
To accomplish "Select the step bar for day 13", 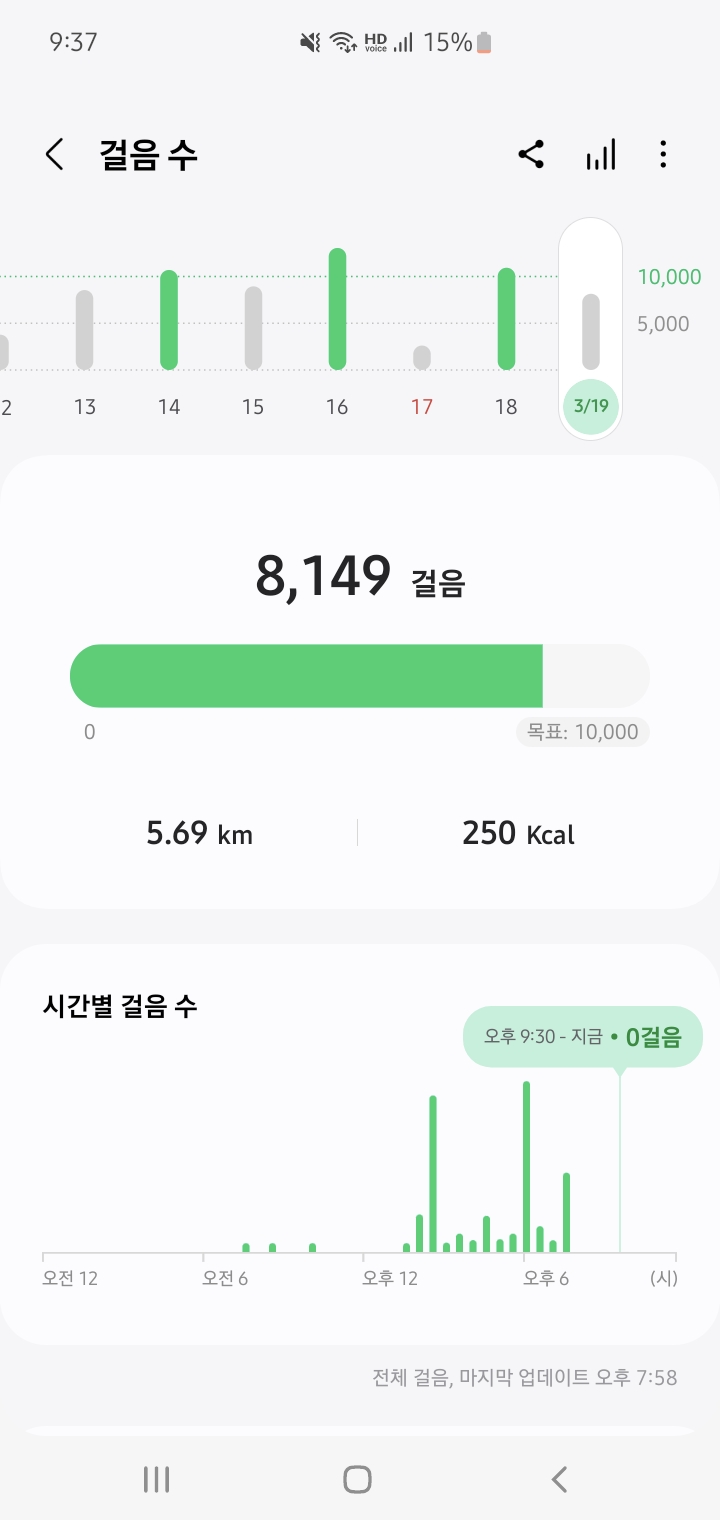I will 85,330.
